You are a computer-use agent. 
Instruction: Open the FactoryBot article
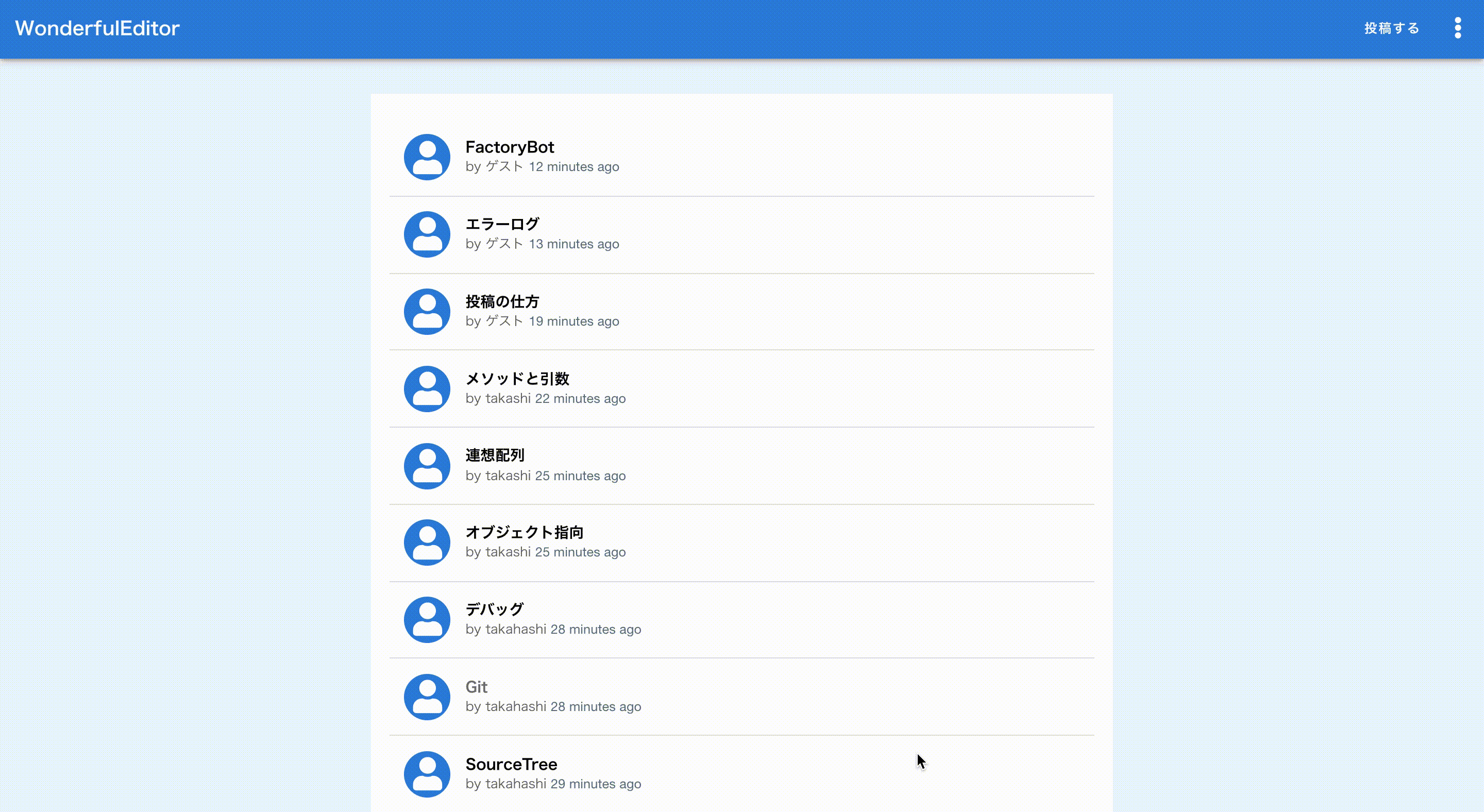(509, 147)
